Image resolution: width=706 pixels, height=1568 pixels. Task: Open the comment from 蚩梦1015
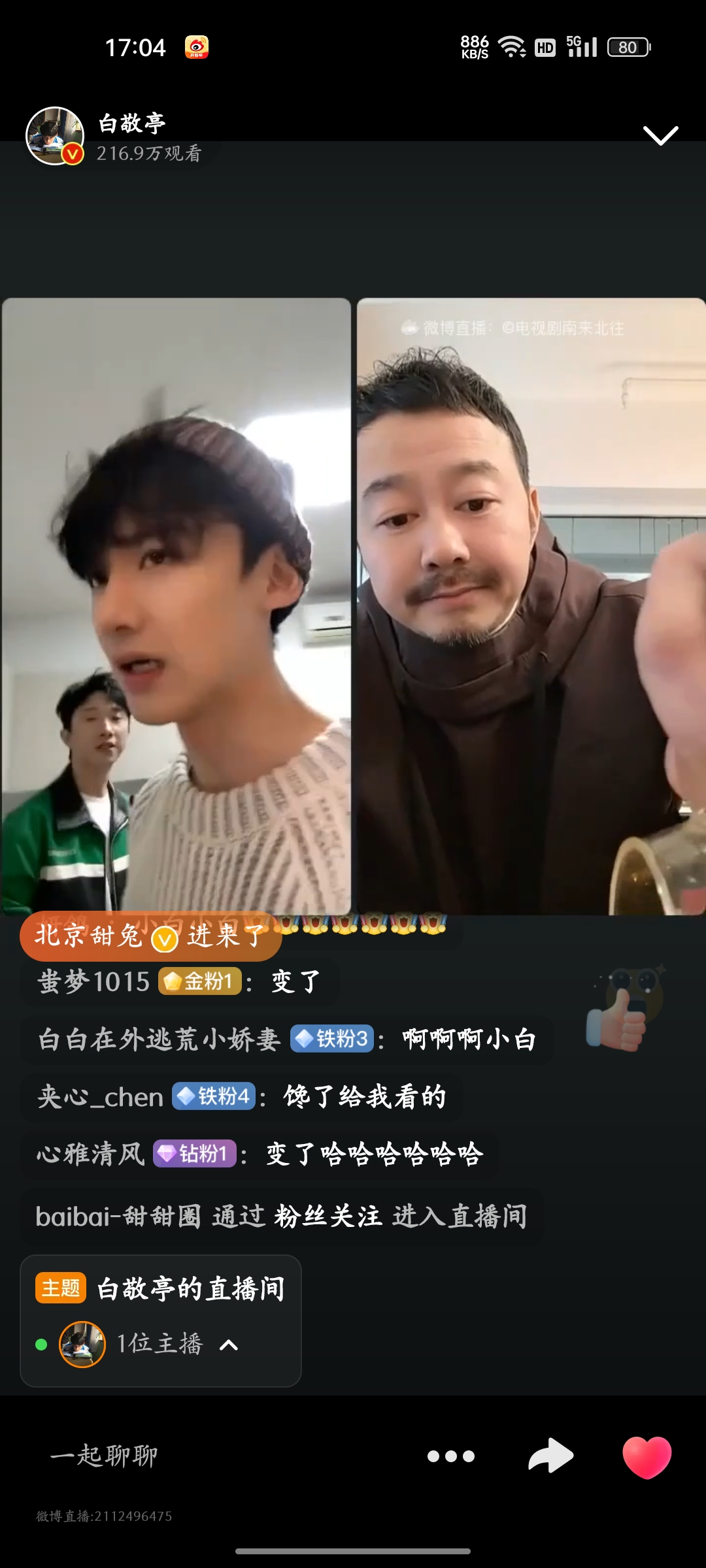[x=178, y=981]
